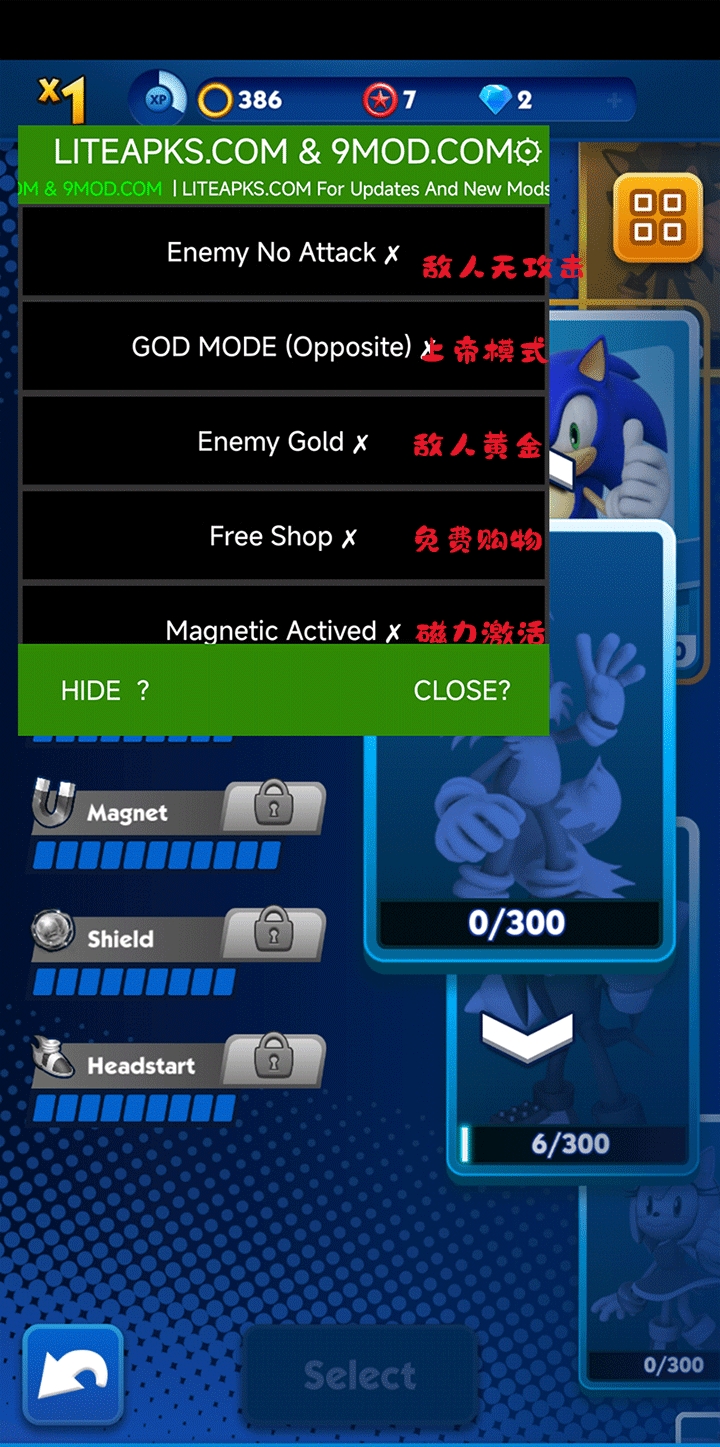
Task: Toggle the Enemy Gold mod
Action: tap(283, 442)
